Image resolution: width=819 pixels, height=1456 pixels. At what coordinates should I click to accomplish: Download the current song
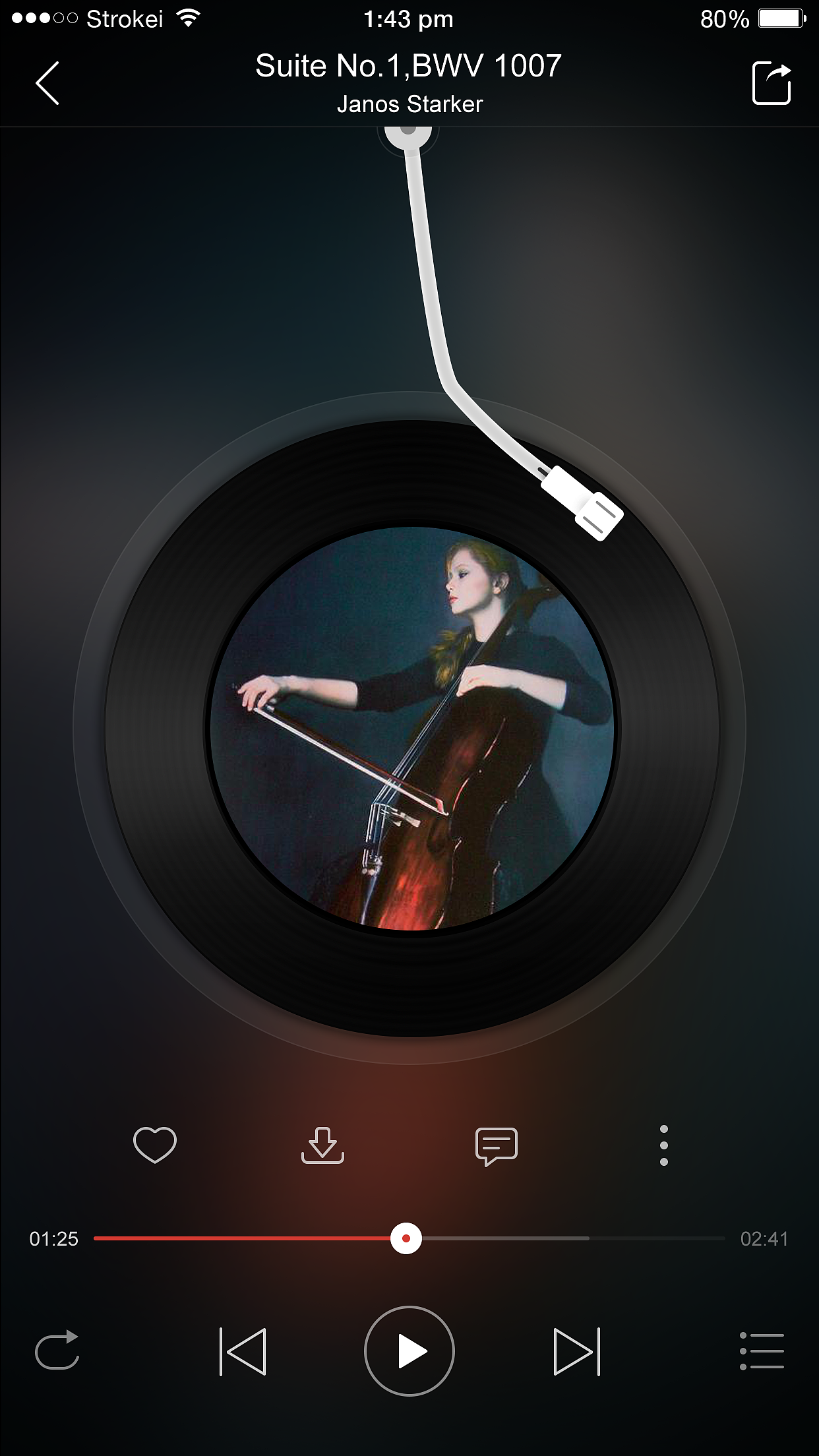pyautogui.click(x=322, y=1145)
